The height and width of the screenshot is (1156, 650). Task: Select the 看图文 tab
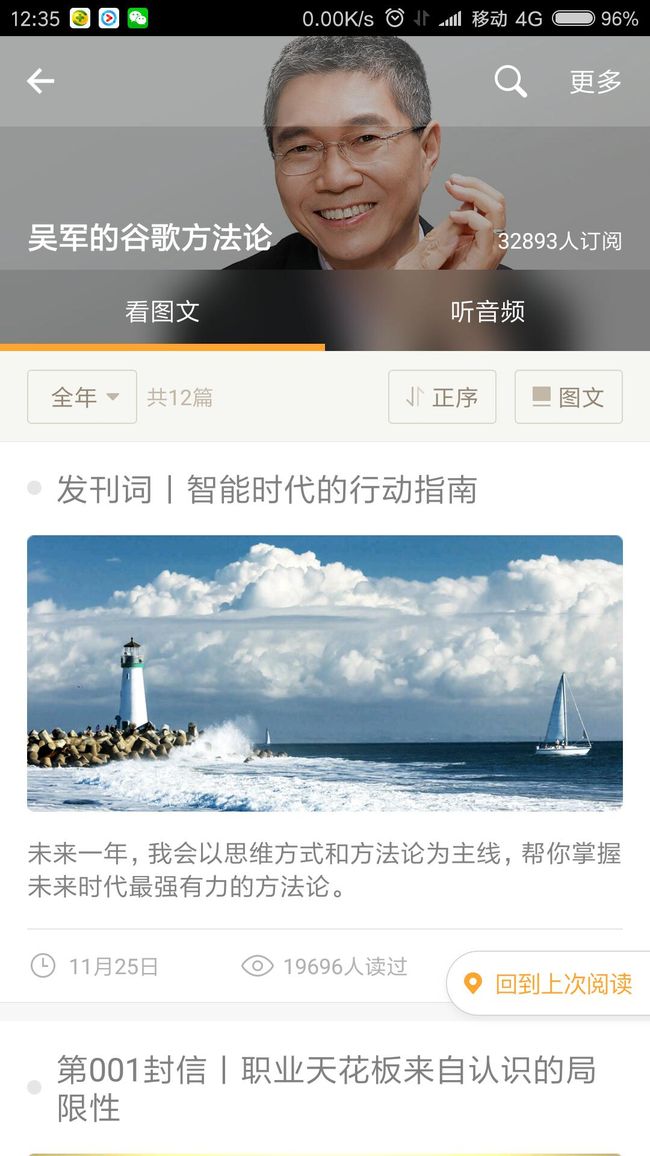(x=162, y=311)
